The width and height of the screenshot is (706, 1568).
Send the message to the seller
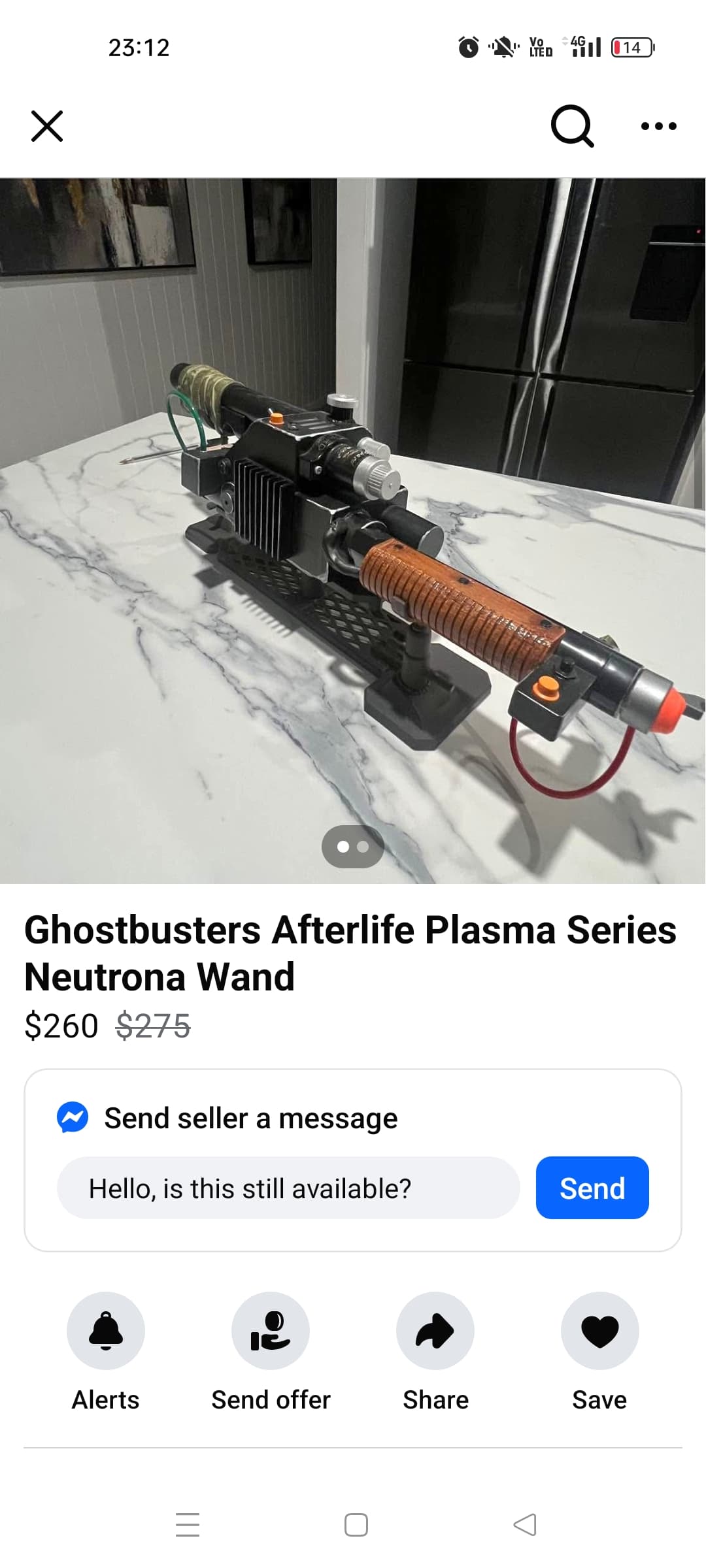(x=592, y=1188)
